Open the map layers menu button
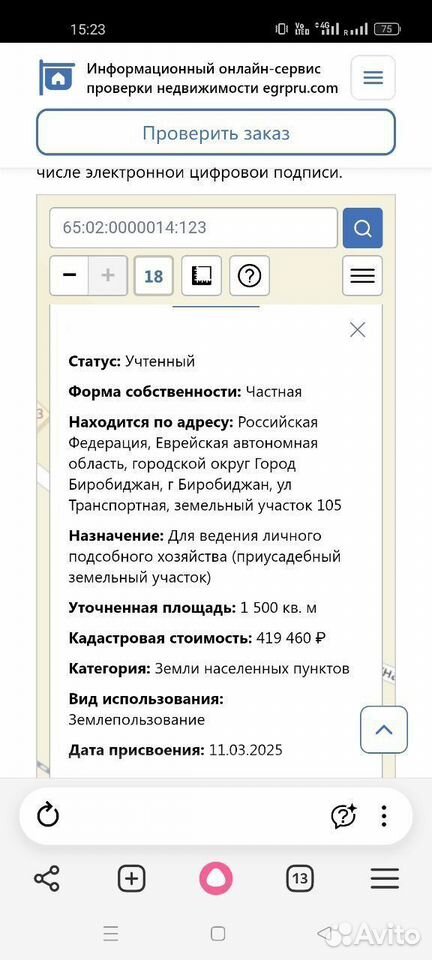This screenshot has height=960, width=432. click(x=362, y=276)
